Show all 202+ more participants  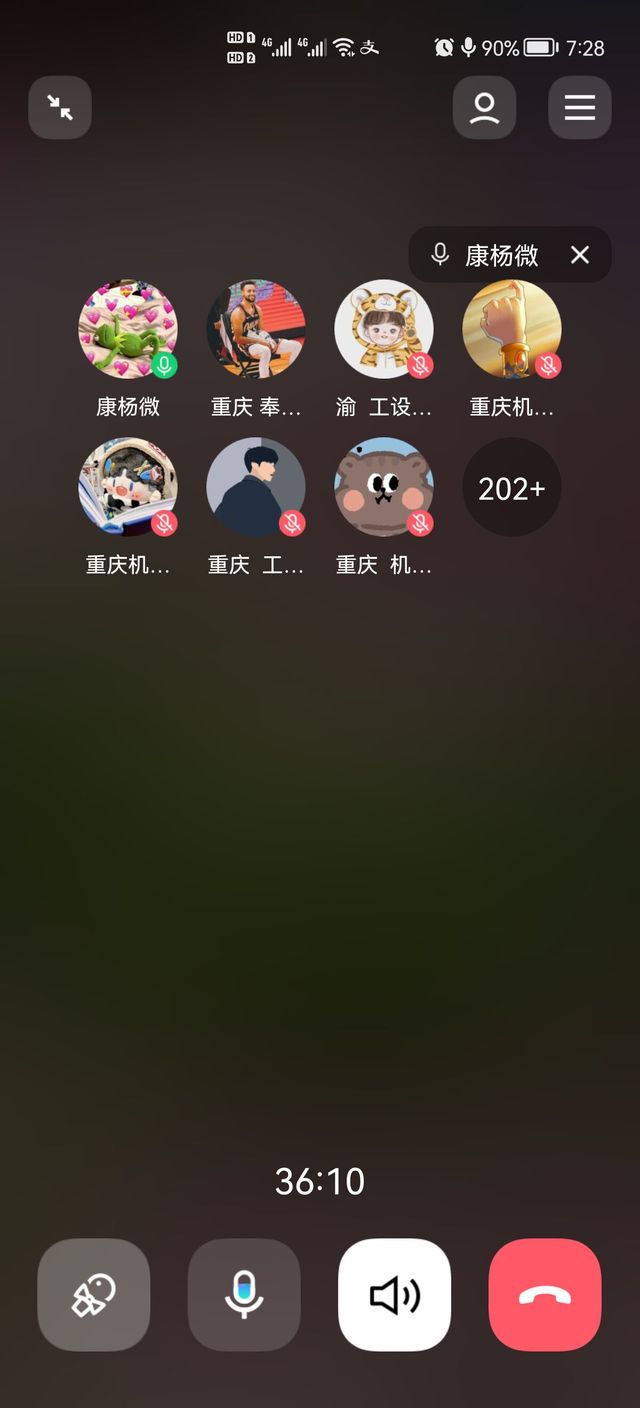[x=511, y=488]
